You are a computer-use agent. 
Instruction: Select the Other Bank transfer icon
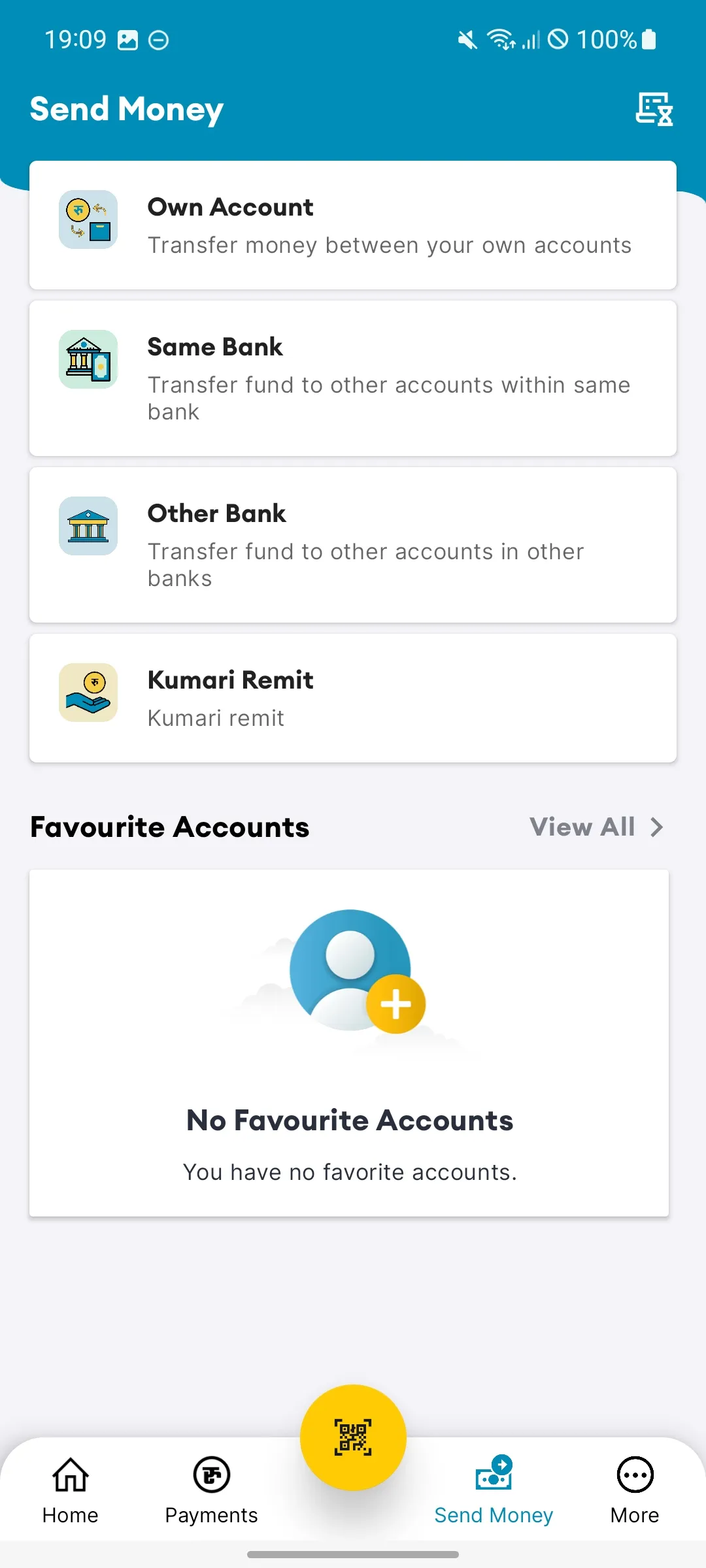point(88,527)
